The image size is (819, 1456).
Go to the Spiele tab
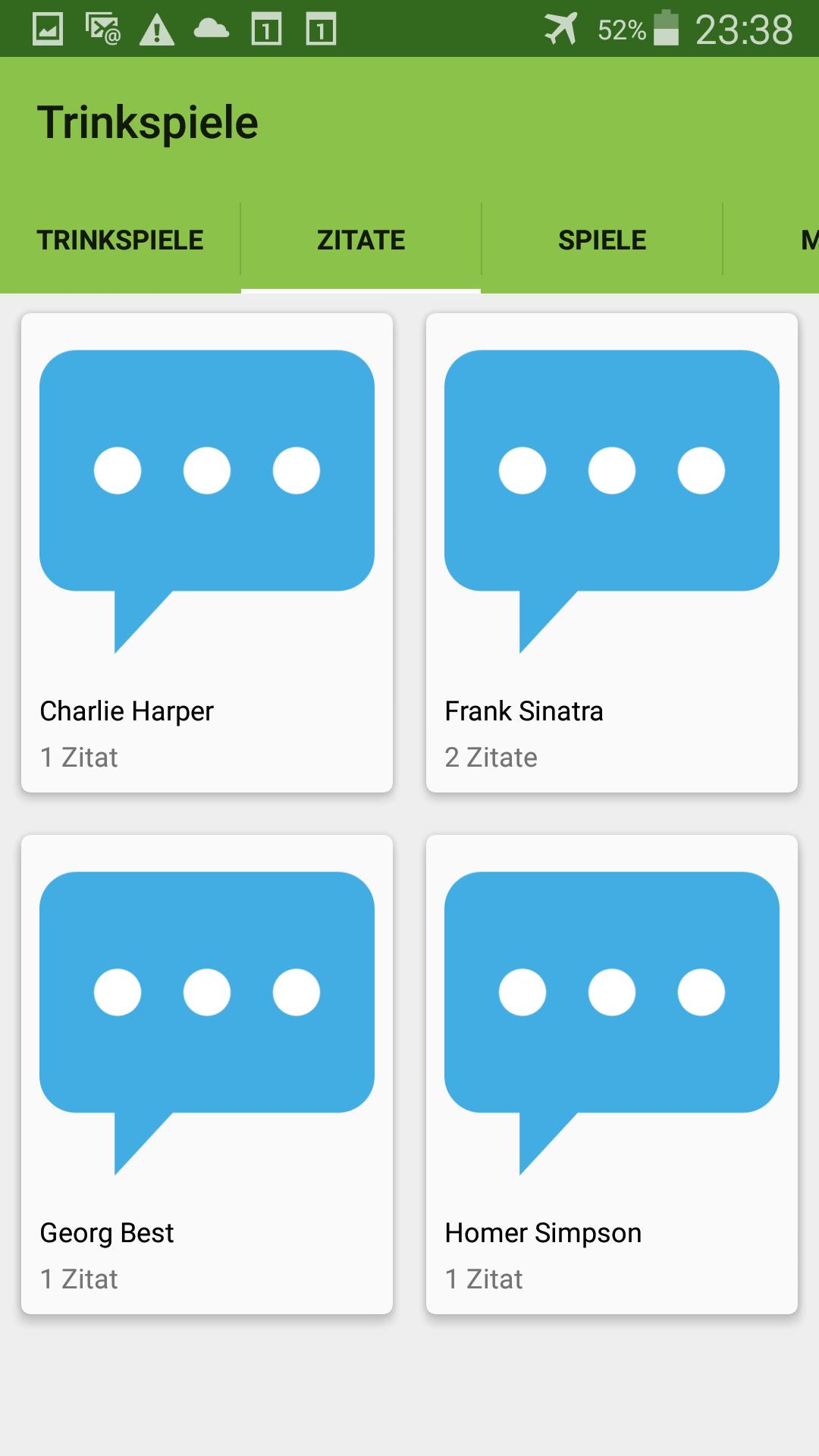[602, 240]
